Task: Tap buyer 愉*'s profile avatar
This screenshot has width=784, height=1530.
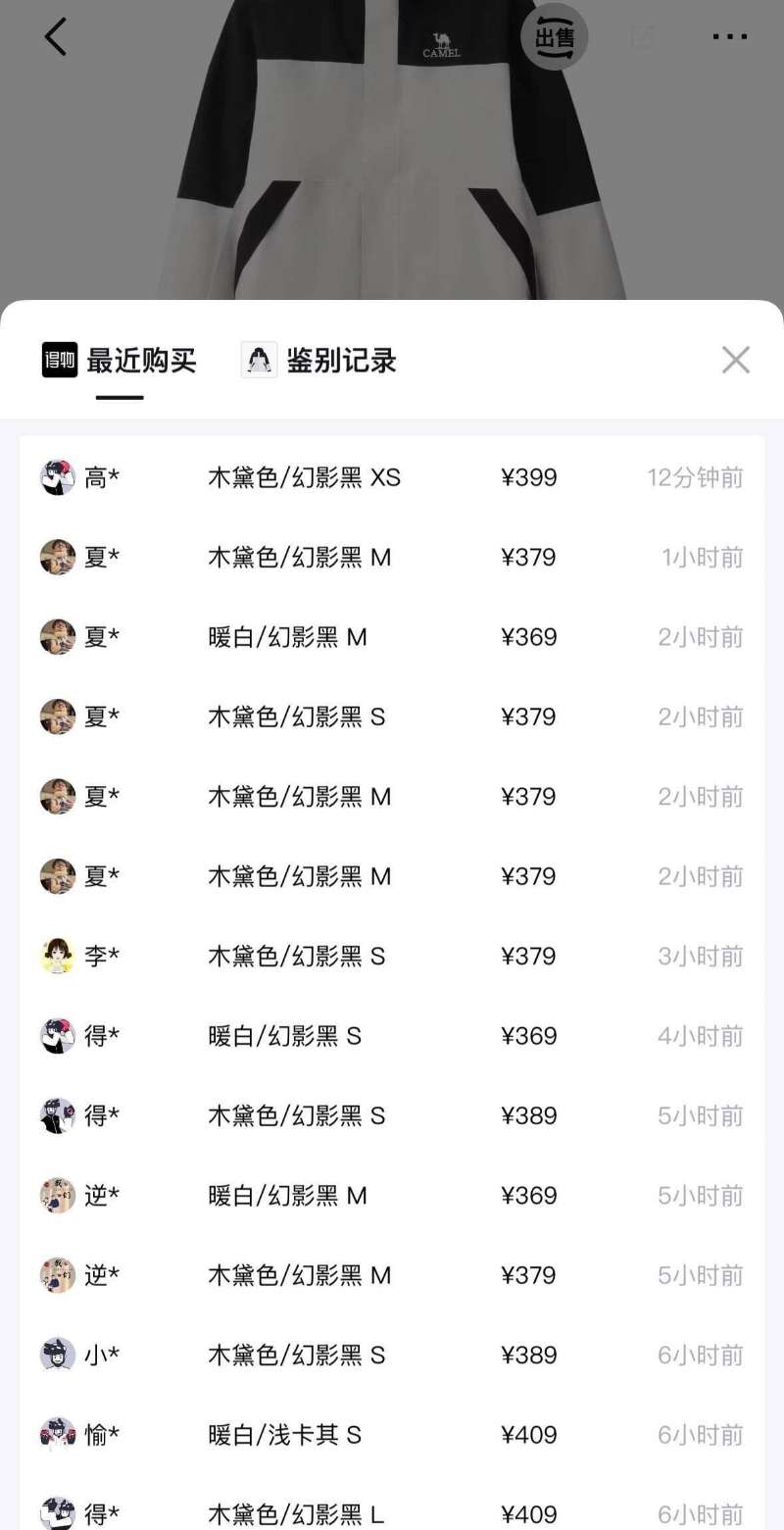Action: pyautogui.click(x=58, y=1434)
